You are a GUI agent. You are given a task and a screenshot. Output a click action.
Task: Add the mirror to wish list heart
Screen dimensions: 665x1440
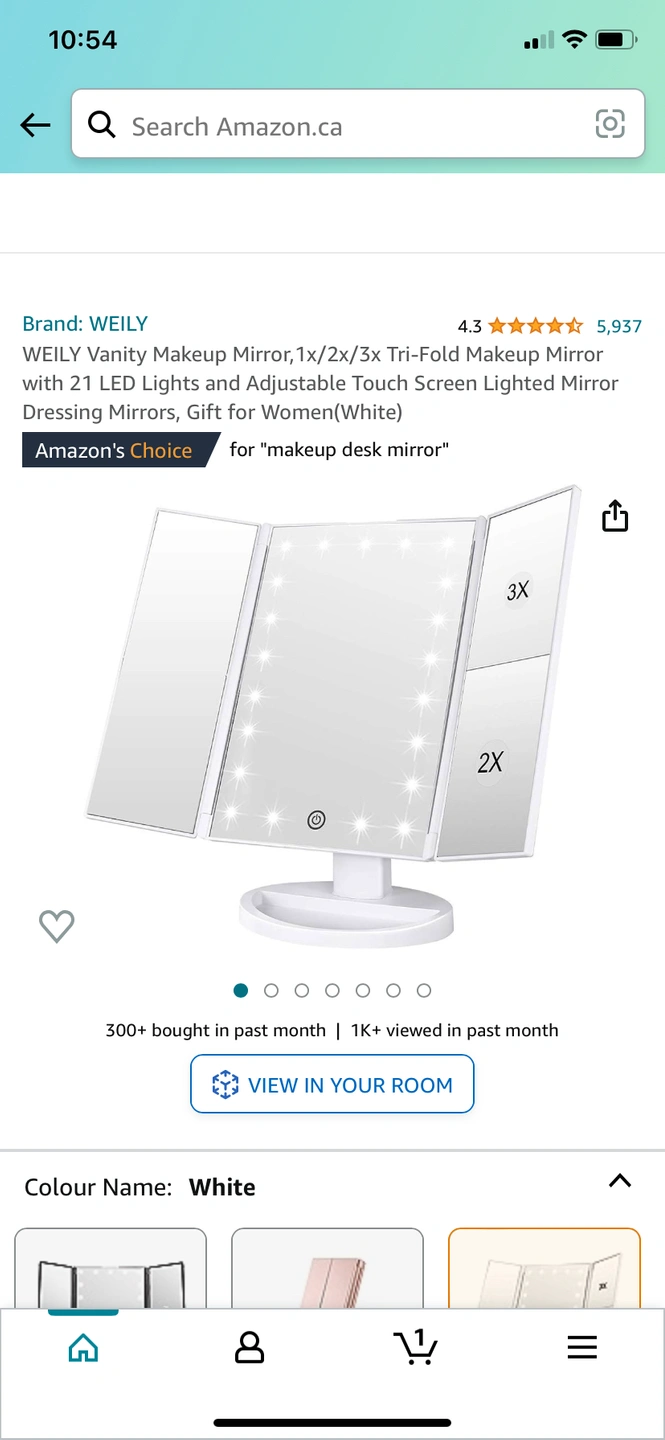click(57, 926)
